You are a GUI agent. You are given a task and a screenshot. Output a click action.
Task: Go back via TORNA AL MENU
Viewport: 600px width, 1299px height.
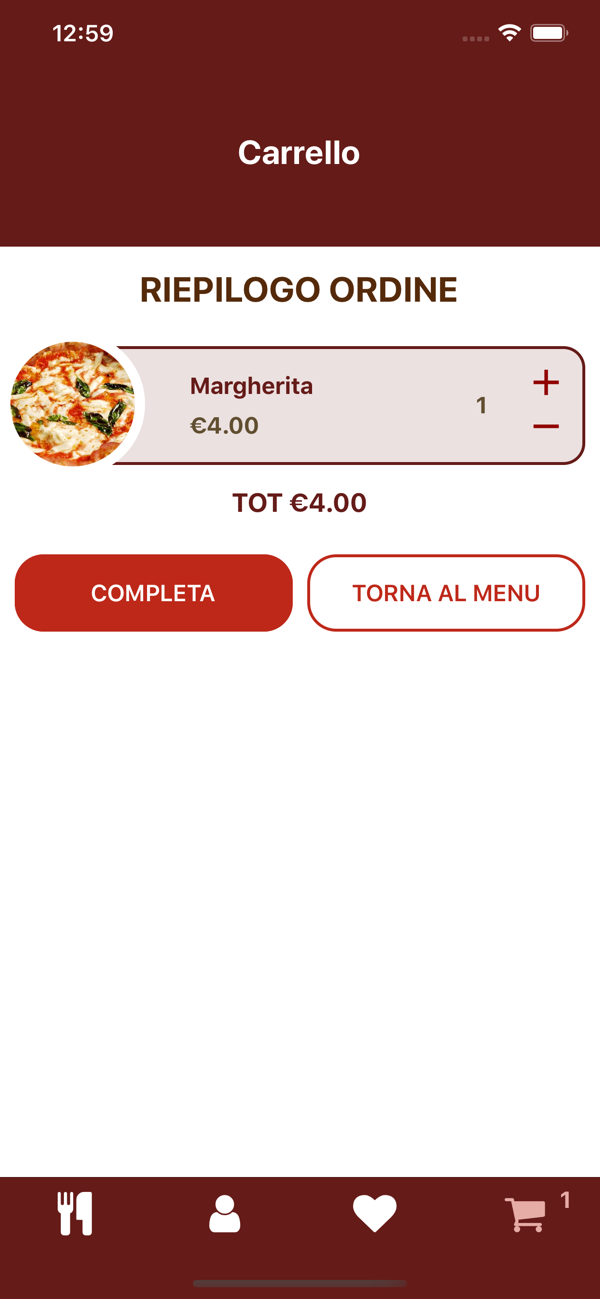pyautogui.click(x=446, y=593)
